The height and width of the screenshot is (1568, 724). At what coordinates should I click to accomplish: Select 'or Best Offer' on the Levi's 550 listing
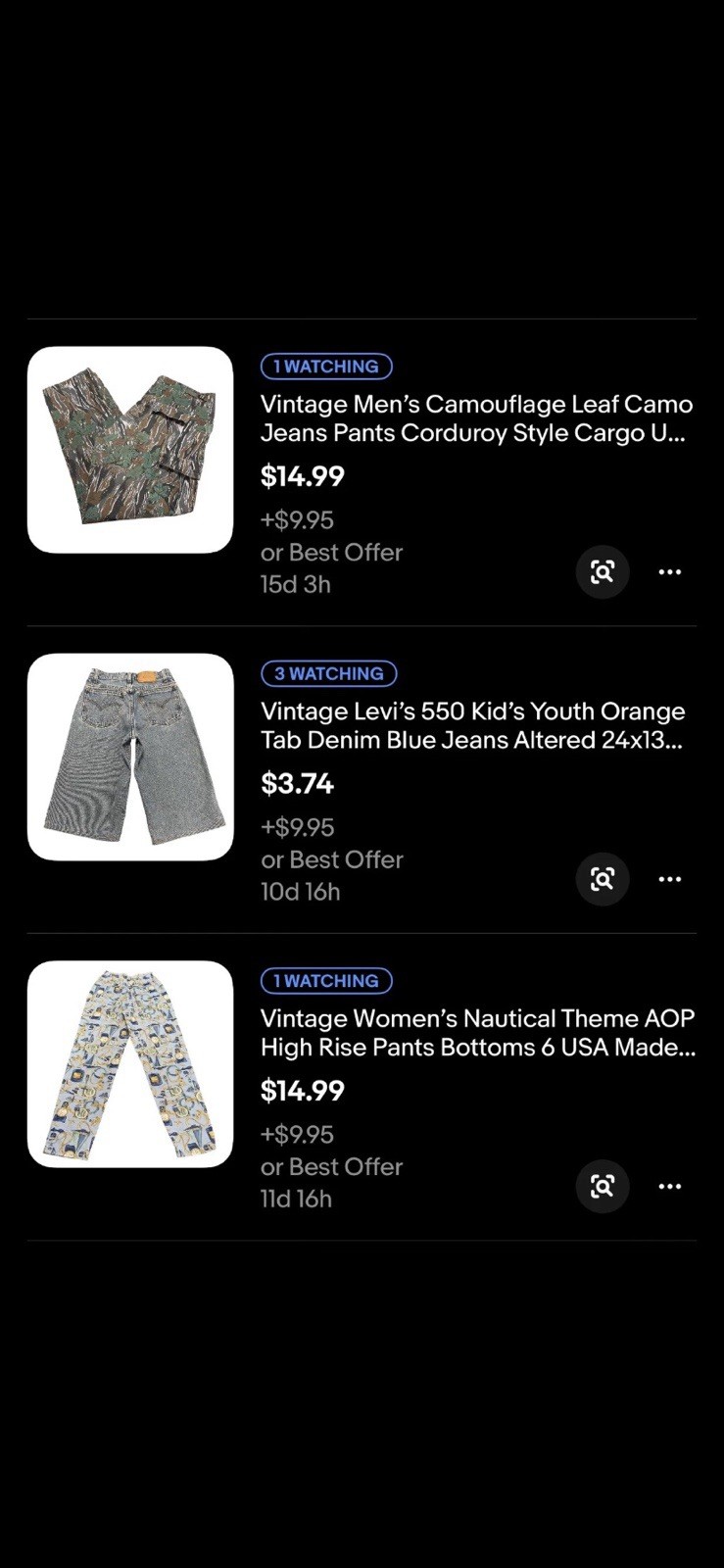[x=332, y=859]
